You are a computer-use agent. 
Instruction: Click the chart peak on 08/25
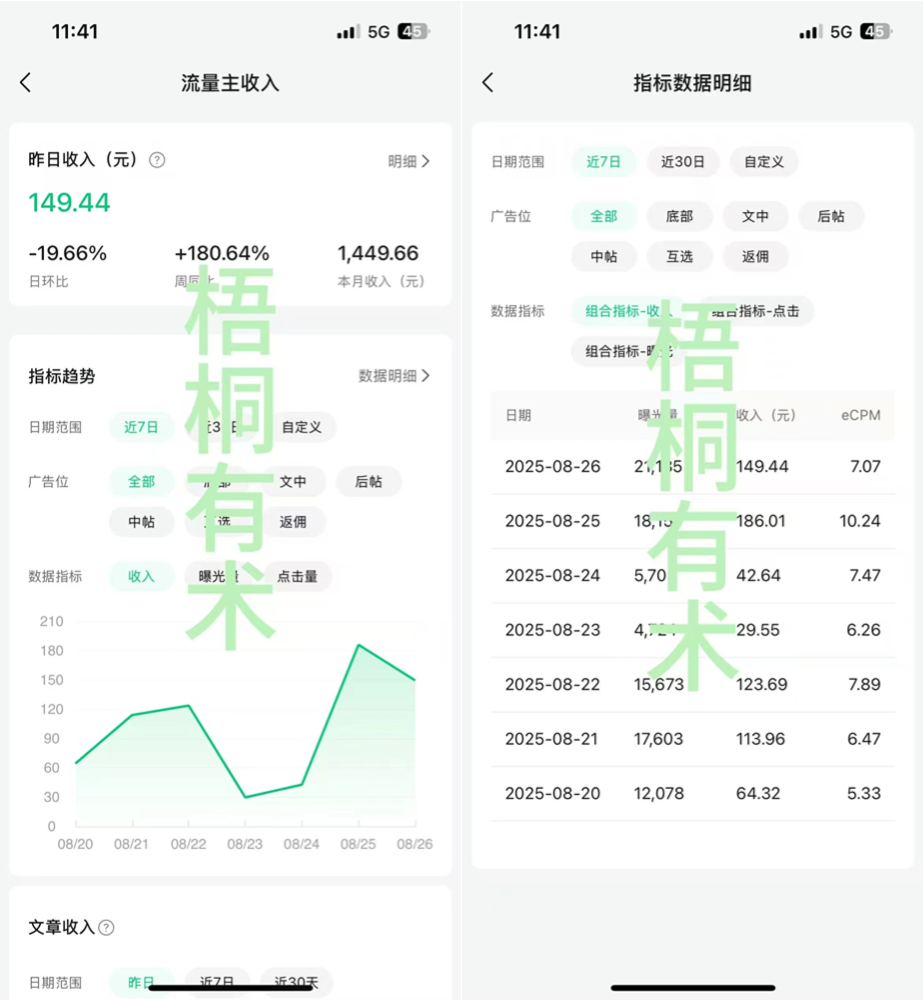[358, 645]
